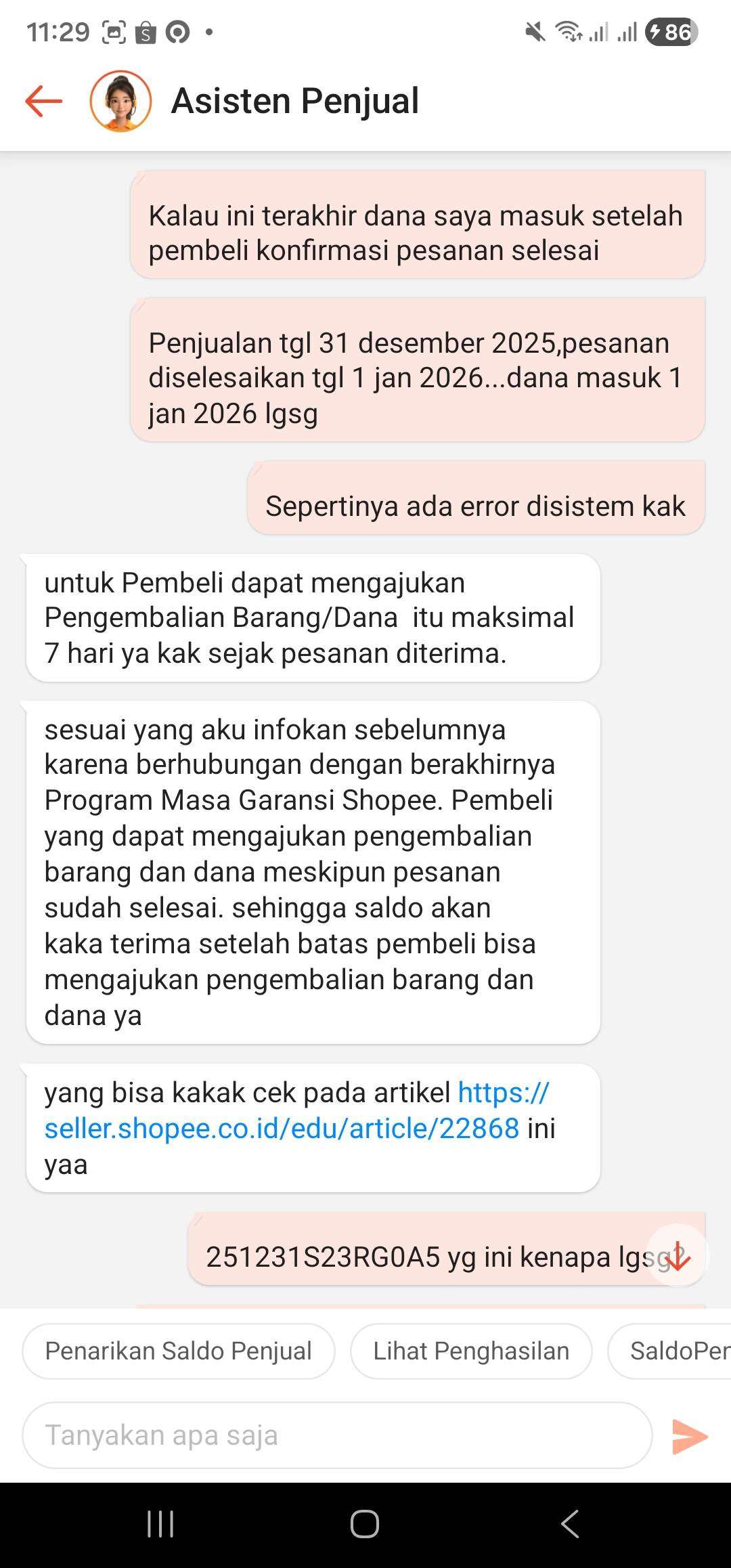Focus the Tanyakan apa saja field
This screenshot has width=731, height=1568.
pos(337,1435)
